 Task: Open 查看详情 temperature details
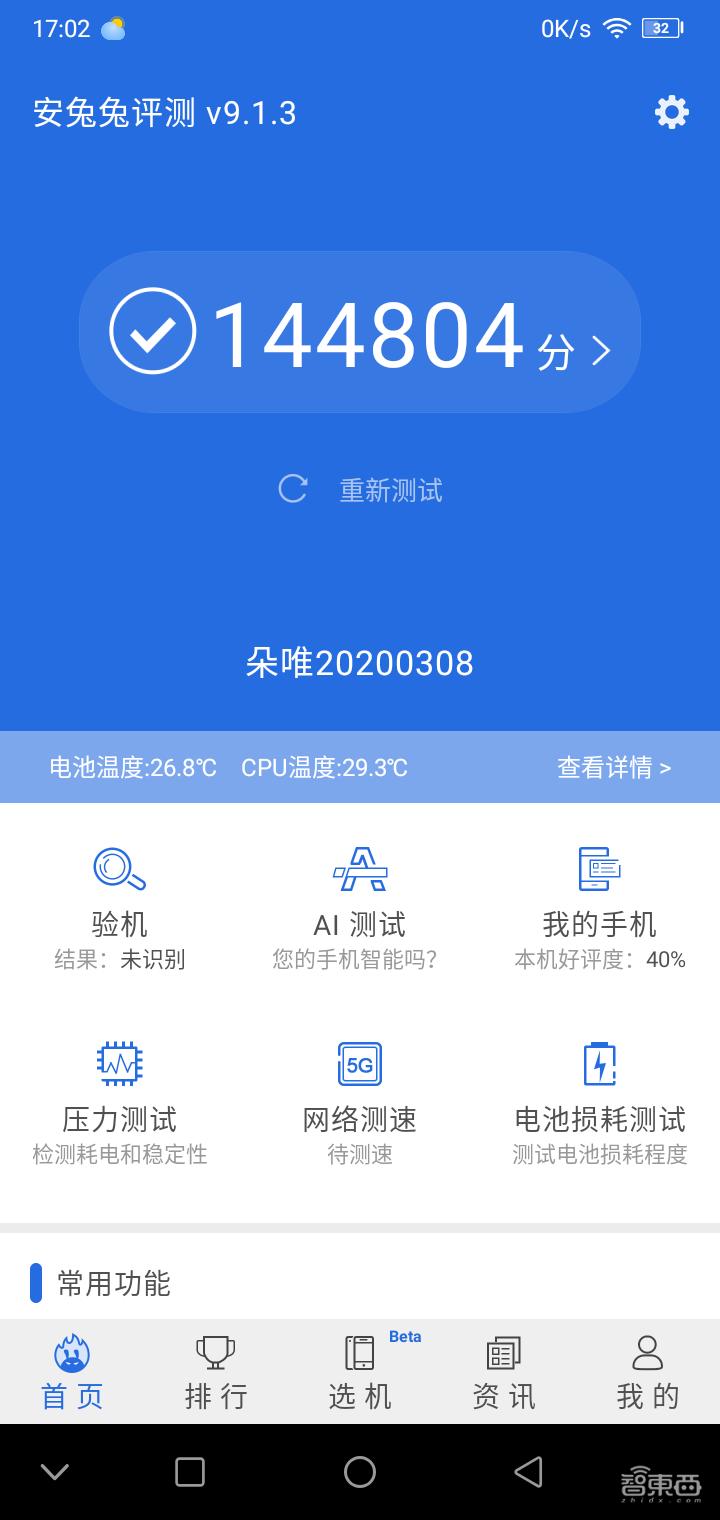[614, 767]
